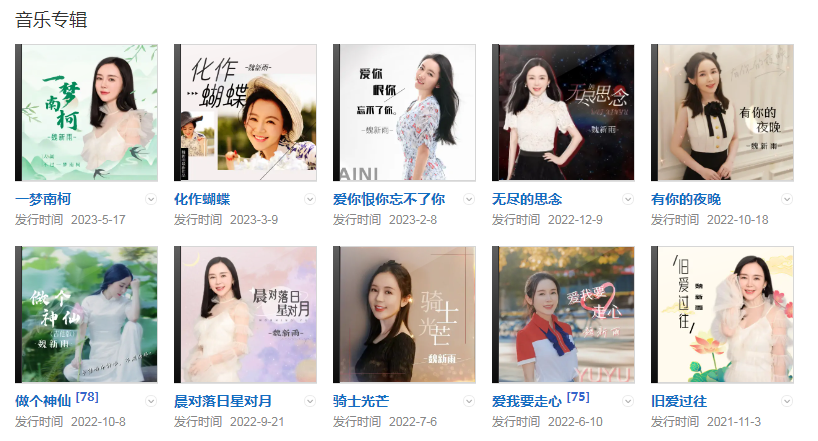Tap the 骑士光芒 title link
This screenshot has width=818, height=441.
[361, 401]
